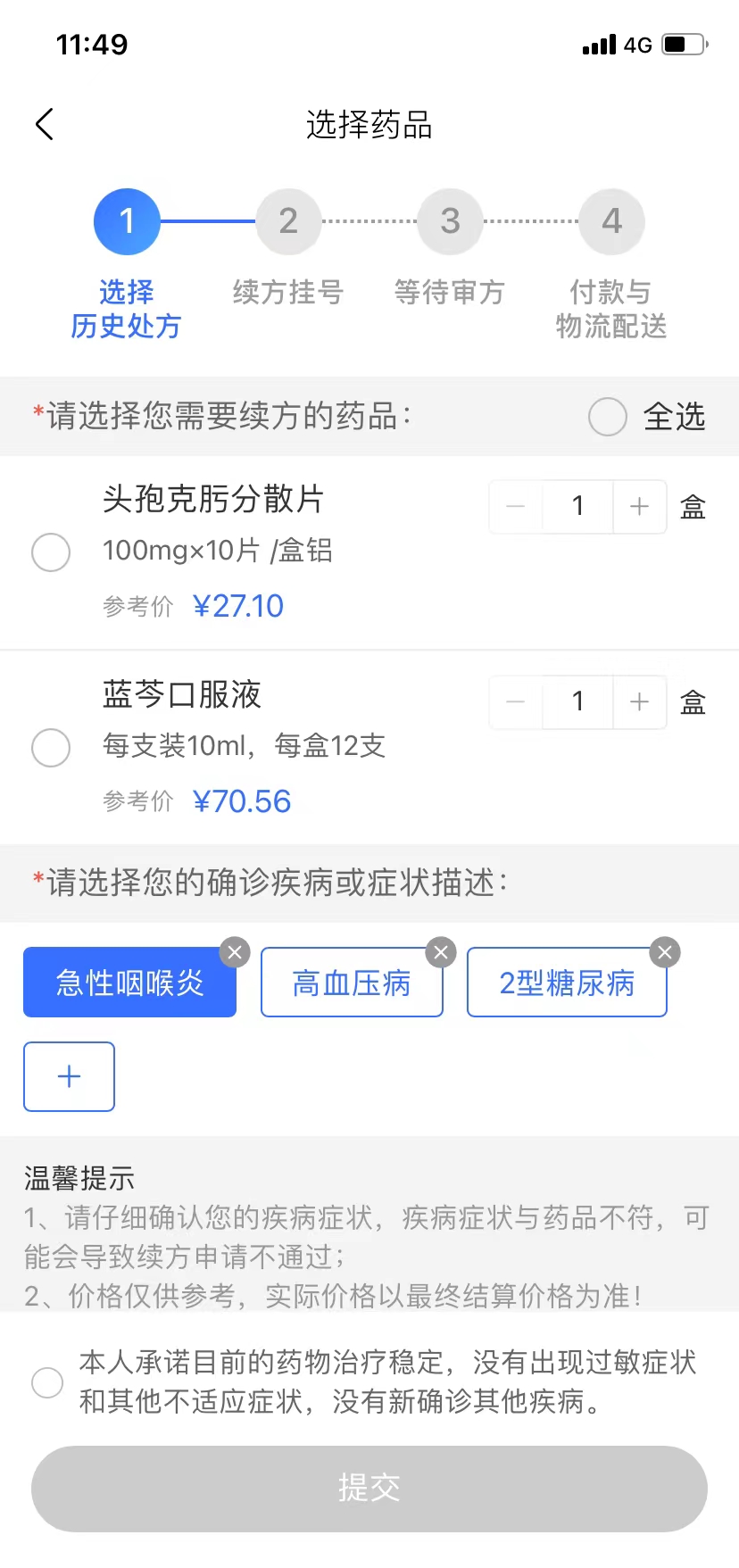Tap plus icon to increase 蓝芩口服液 quantity

point(639,701)
